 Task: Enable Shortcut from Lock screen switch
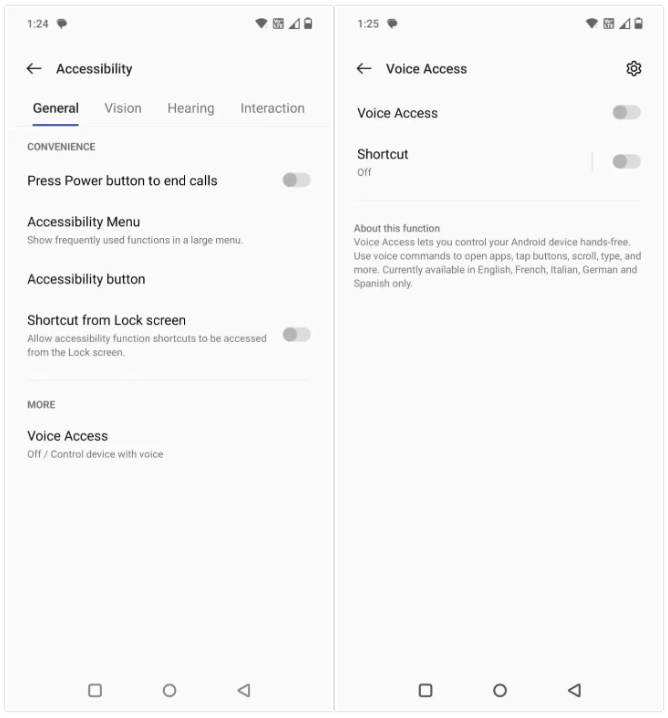tap(296, 335)
